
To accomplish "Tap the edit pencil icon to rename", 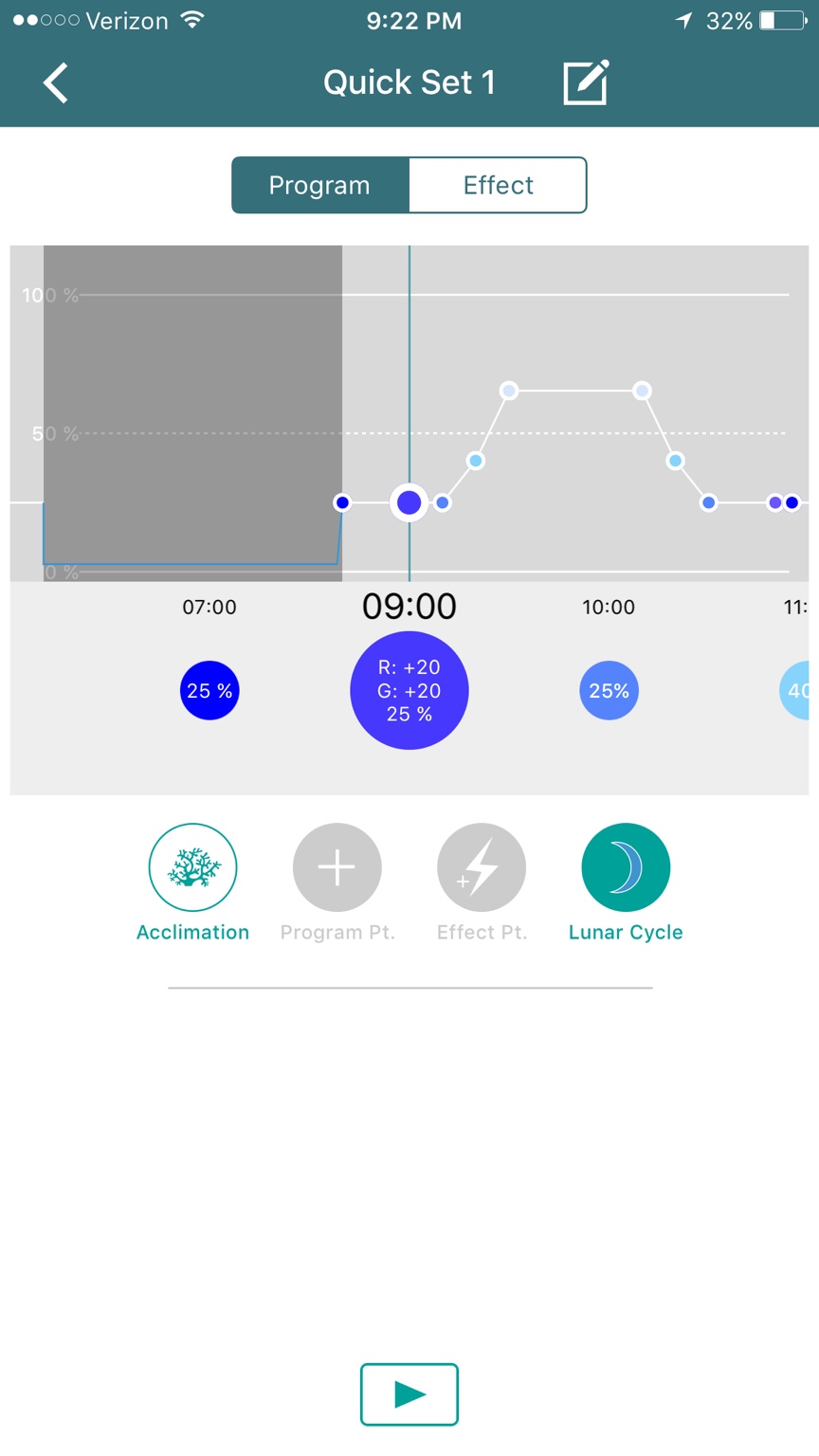I will point(584,82).
